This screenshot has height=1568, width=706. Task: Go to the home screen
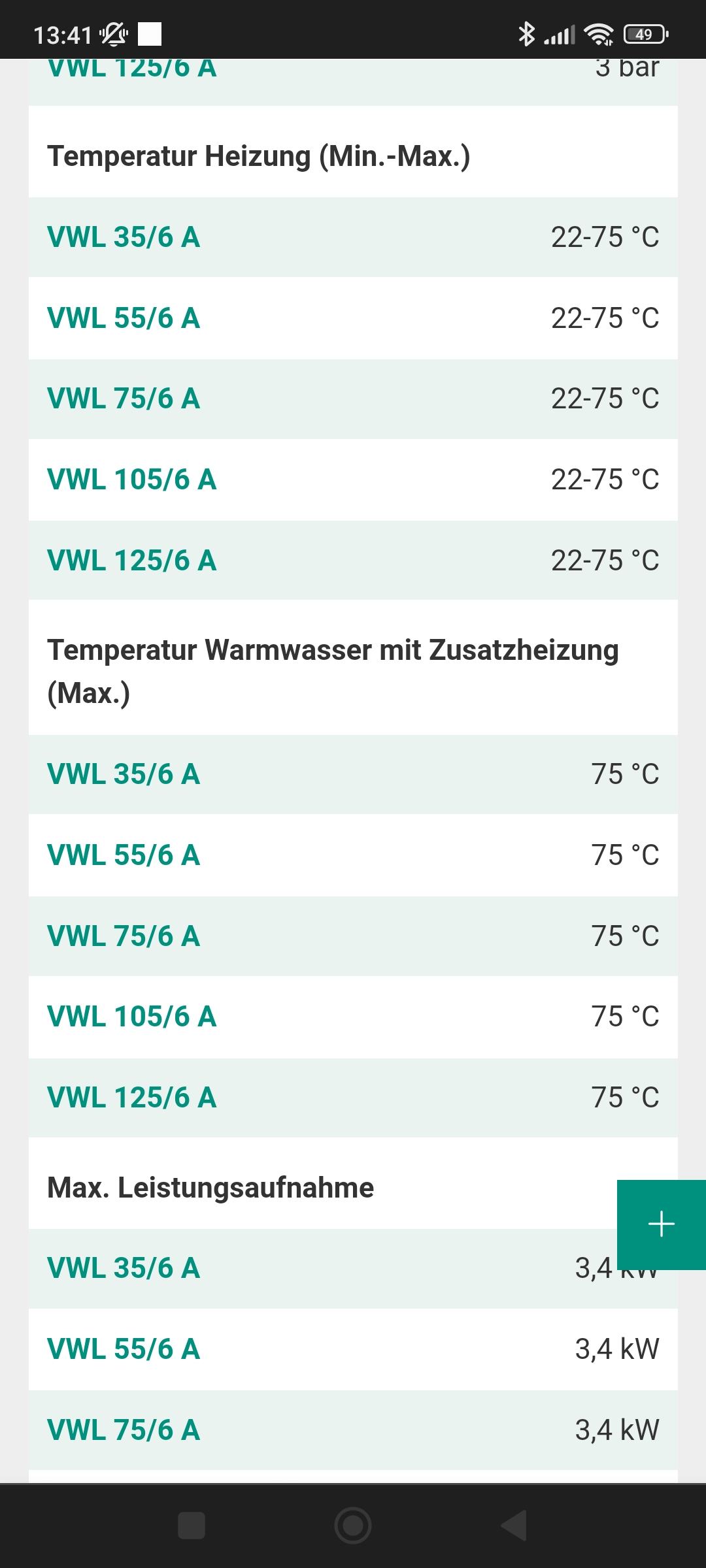(x=353, y=1526)
